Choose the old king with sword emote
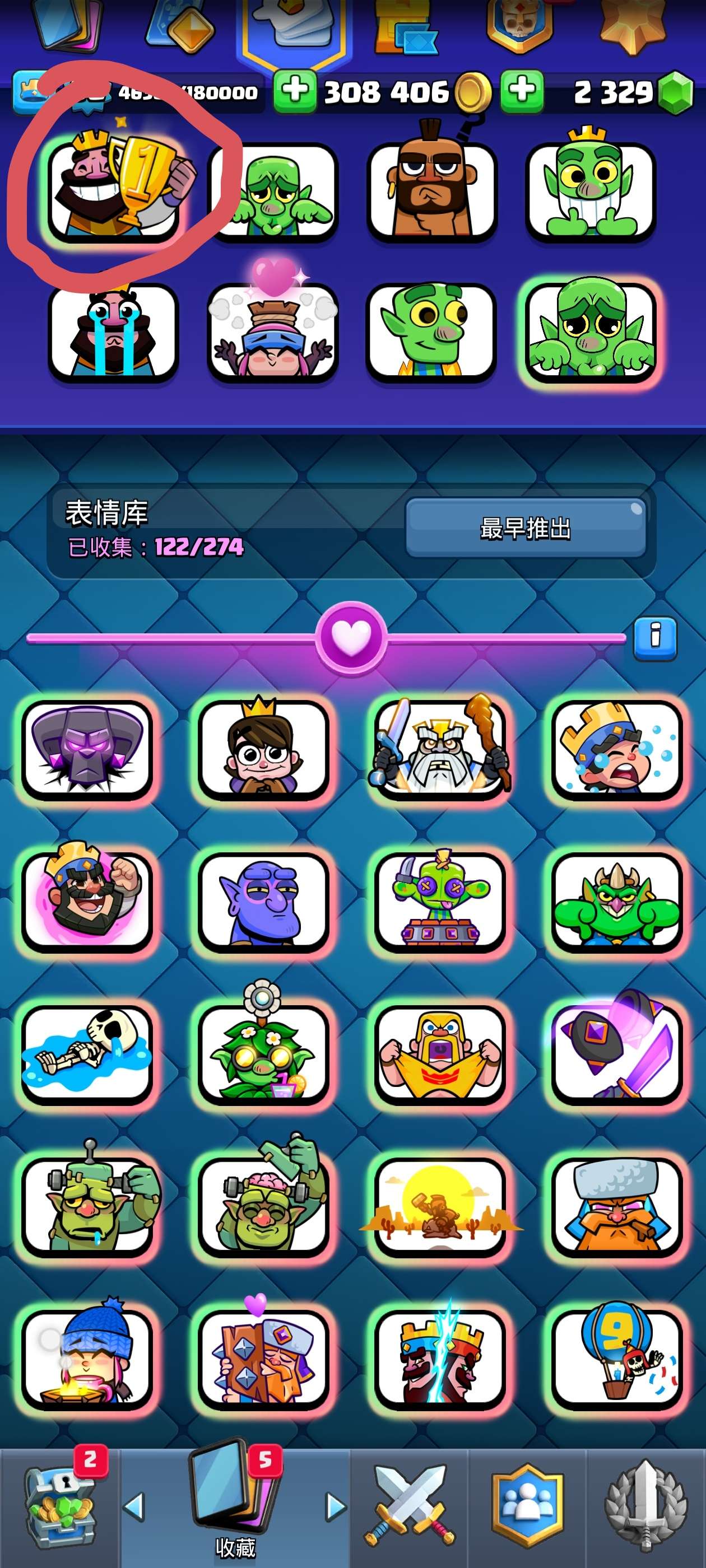Image resolution: width=706 pixels, height=1568 pixels. coord(440,749)
